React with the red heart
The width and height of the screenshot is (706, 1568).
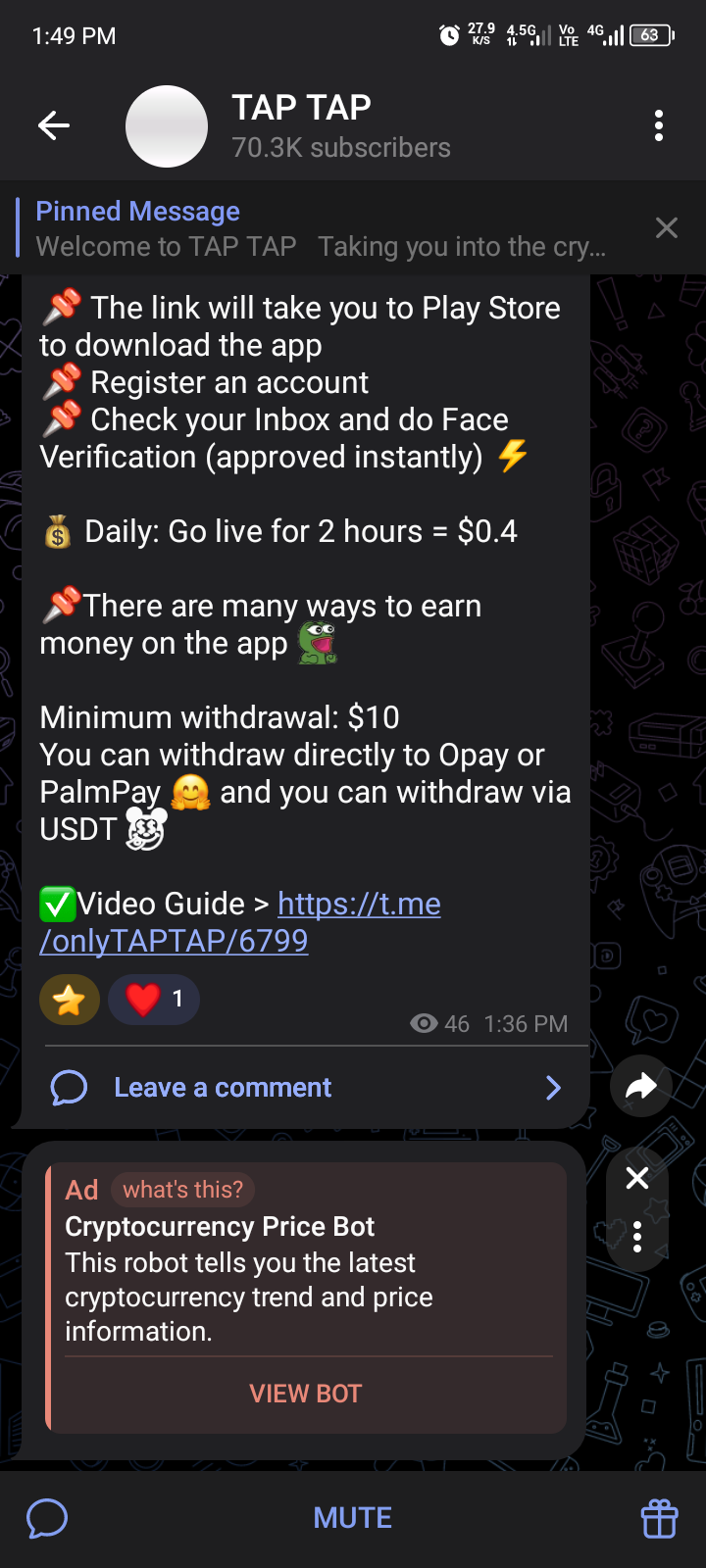click(154, 1000)
